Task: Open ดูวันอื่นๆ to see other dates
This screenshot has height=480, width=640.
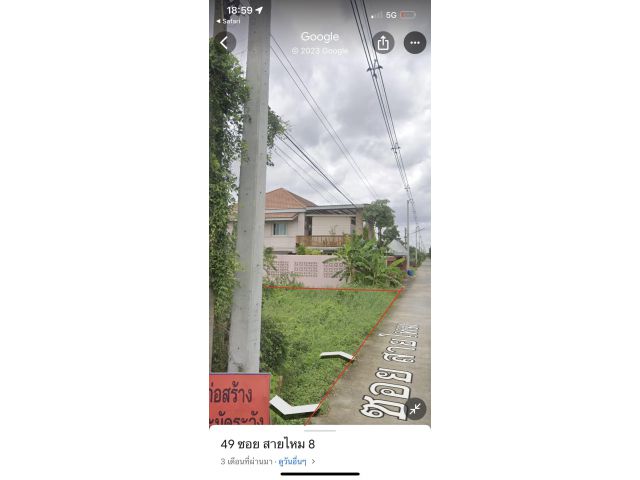Action: 295,462
